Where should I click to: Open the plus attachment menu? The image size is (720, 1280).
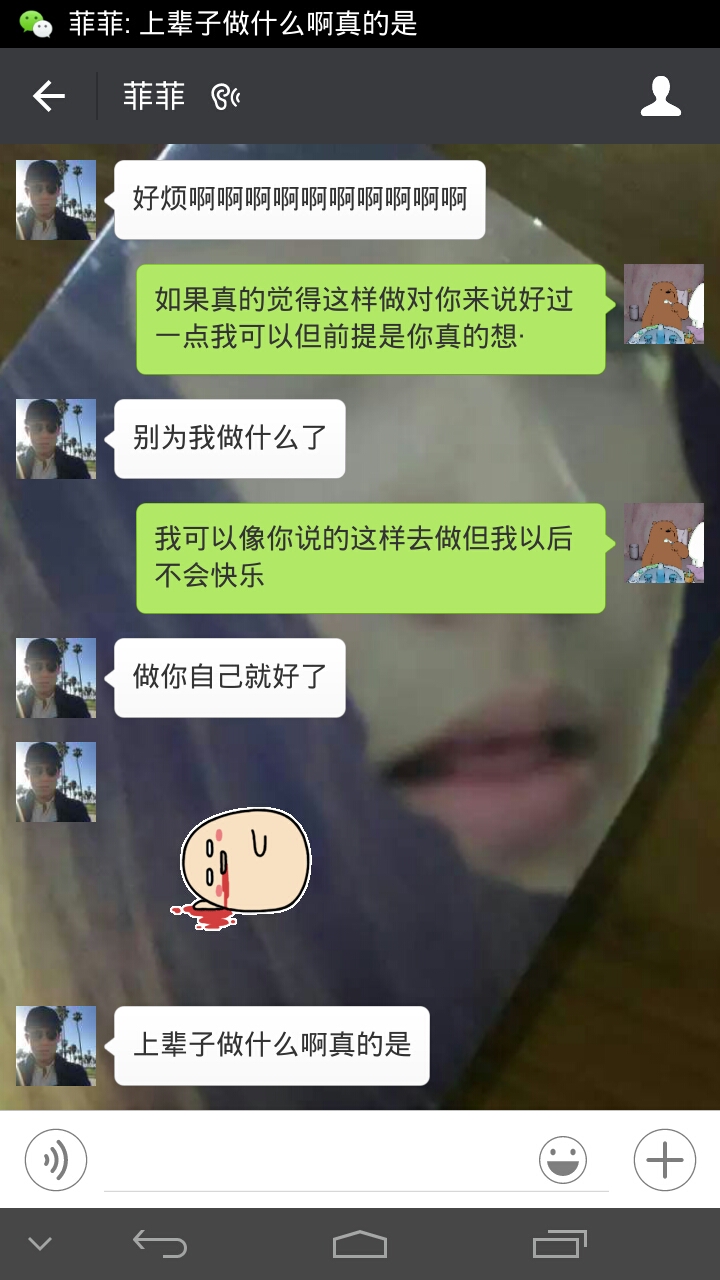click(x=665, y=1160)
